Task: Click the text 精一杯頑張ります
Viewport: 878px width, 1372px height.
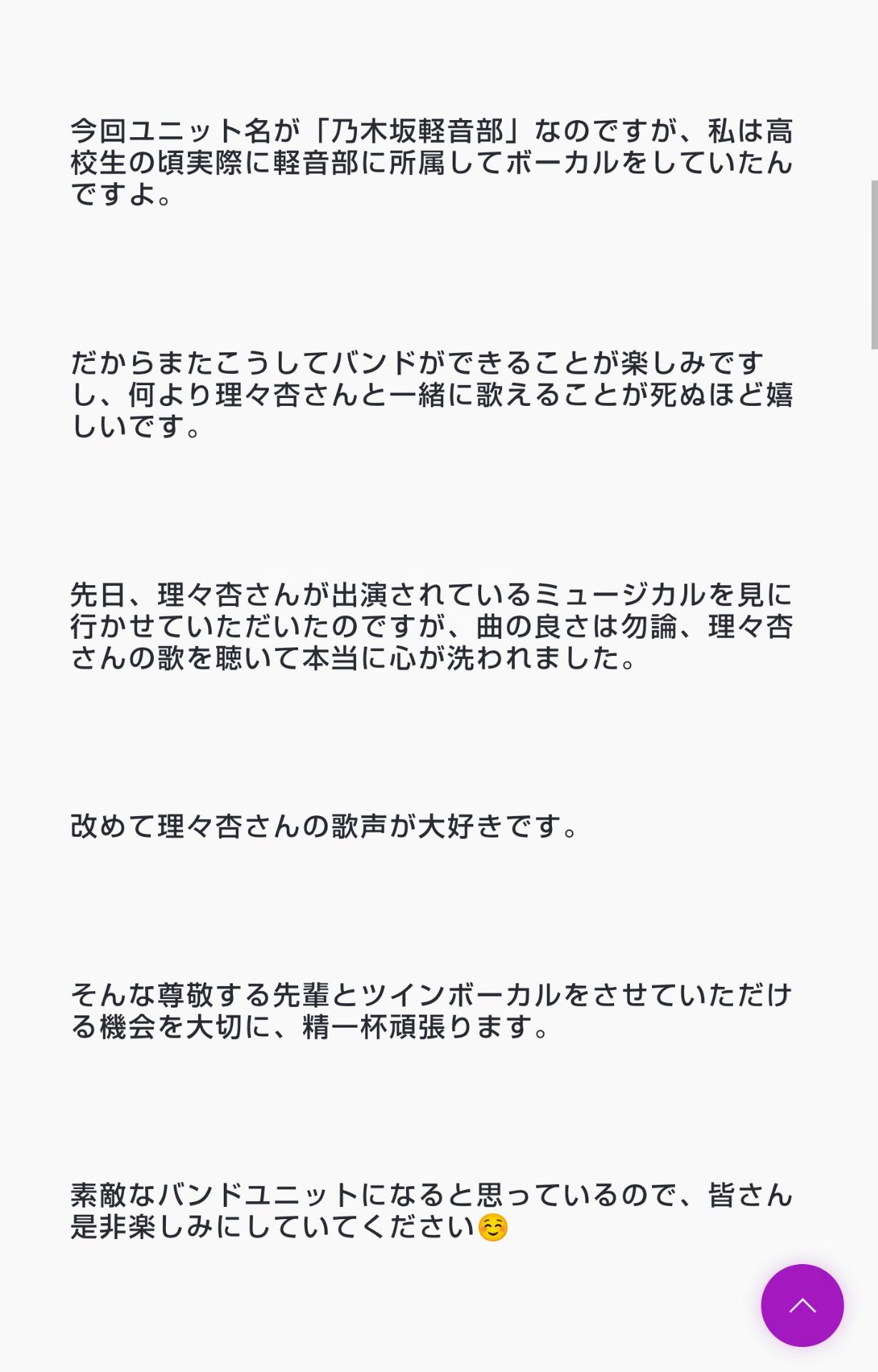Action: coord(415,1029)
